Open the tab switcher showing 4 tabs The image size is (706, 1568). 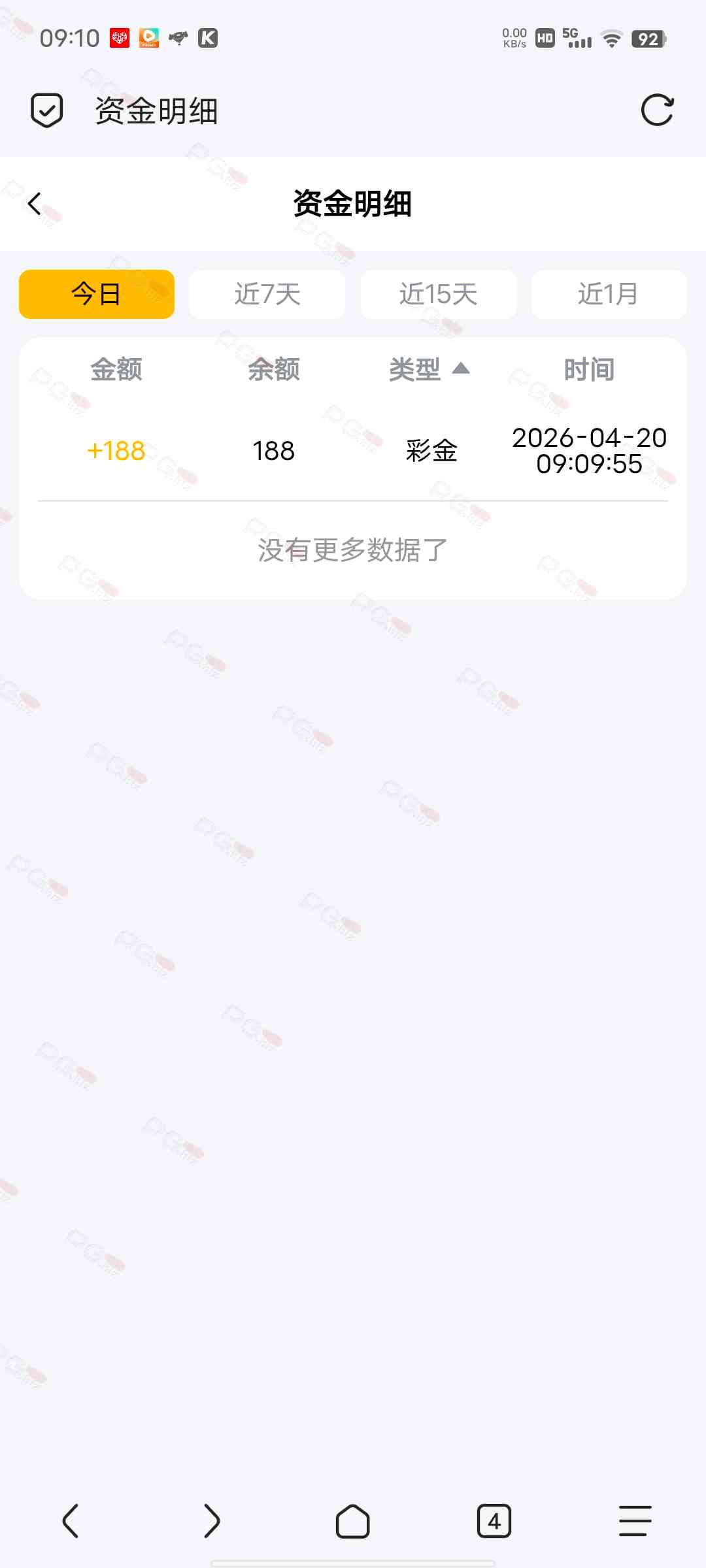494,1521
